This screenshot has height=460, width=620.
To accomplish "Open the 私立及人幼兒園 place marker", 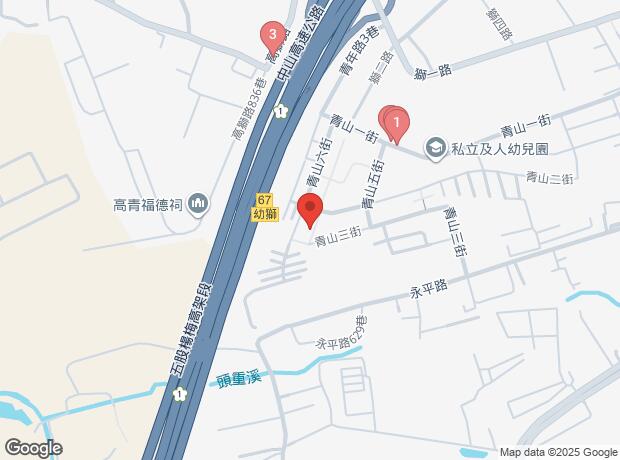I will (x=435, y=148).
